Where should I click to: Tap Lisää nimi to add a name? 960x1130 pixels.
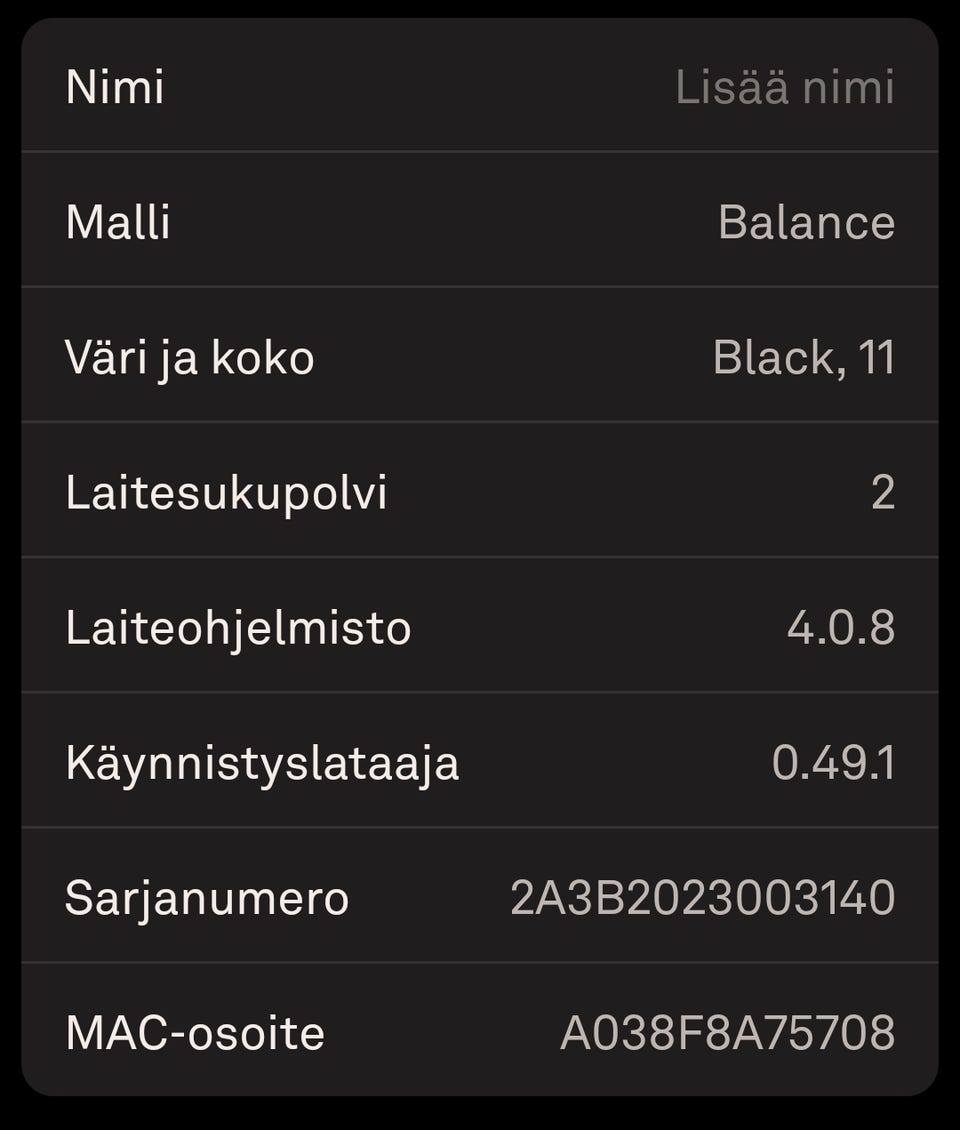click(x=784, y=87)
